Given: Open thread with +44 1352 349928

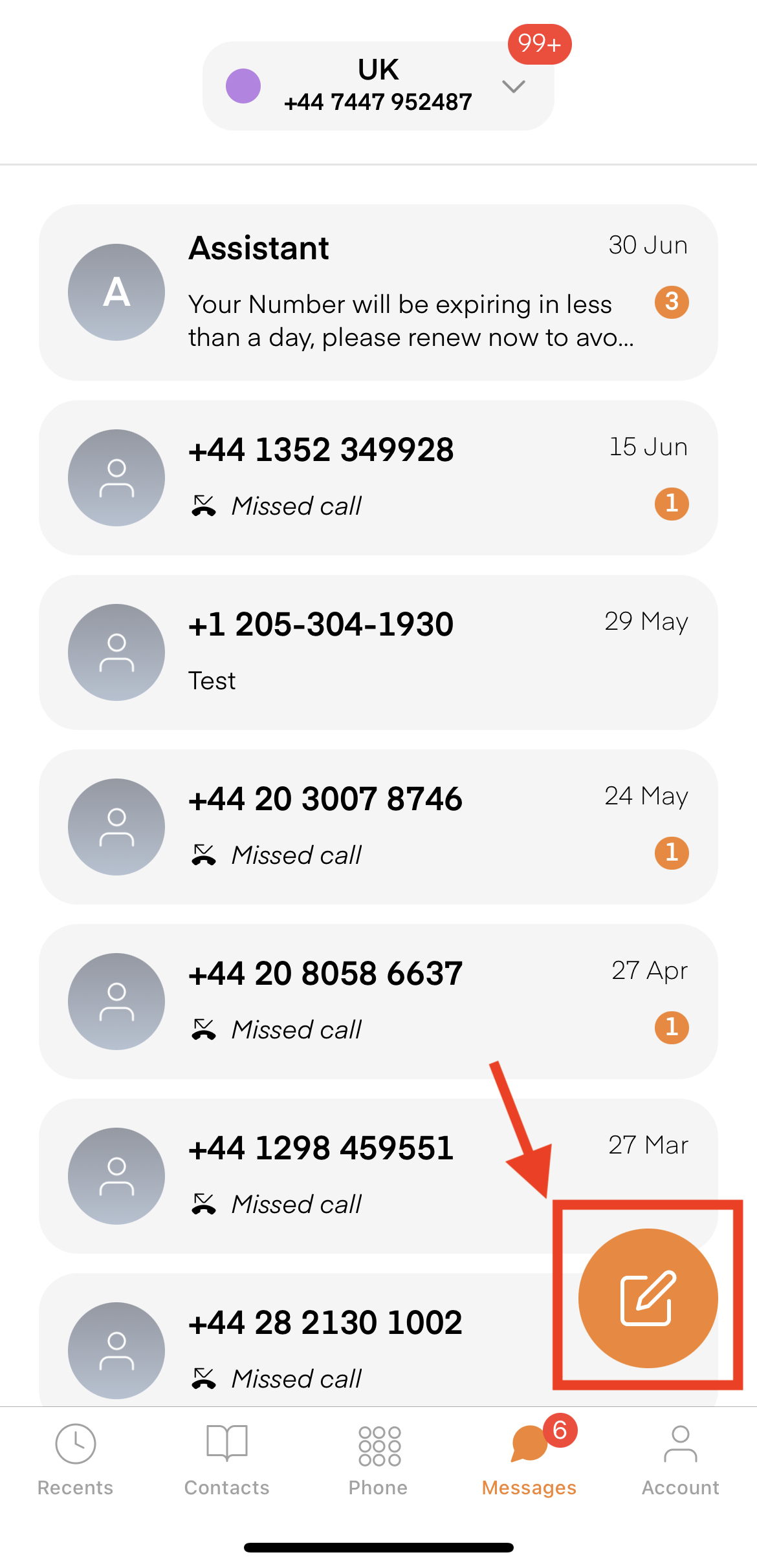Looking at the screenshot, I should click(378, 478).
